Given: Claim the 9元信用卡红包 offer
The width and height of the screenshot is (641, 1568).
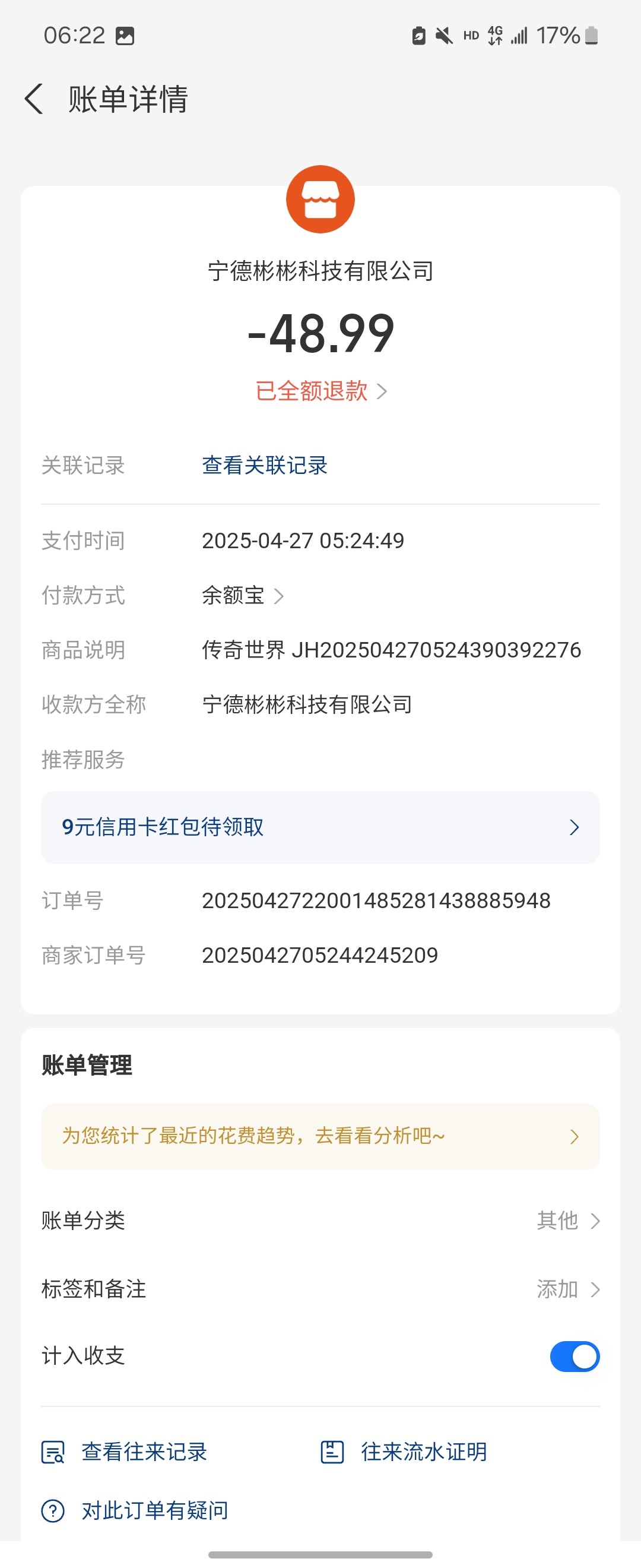Looking at the screenshot, I should [320, 827].
